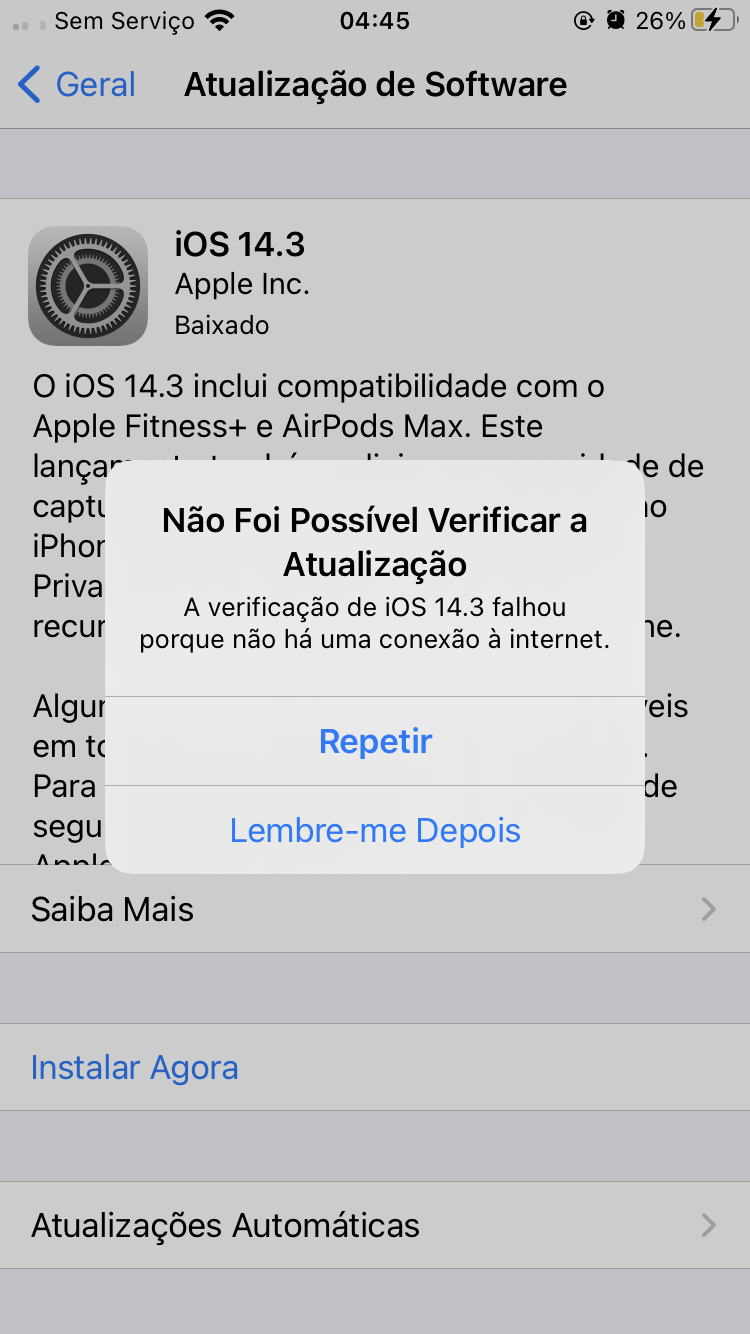The height and width of the screenshot is (1334, 750).
Task: Tap Repetir to retry update verification
Action: tap(375, 741)
